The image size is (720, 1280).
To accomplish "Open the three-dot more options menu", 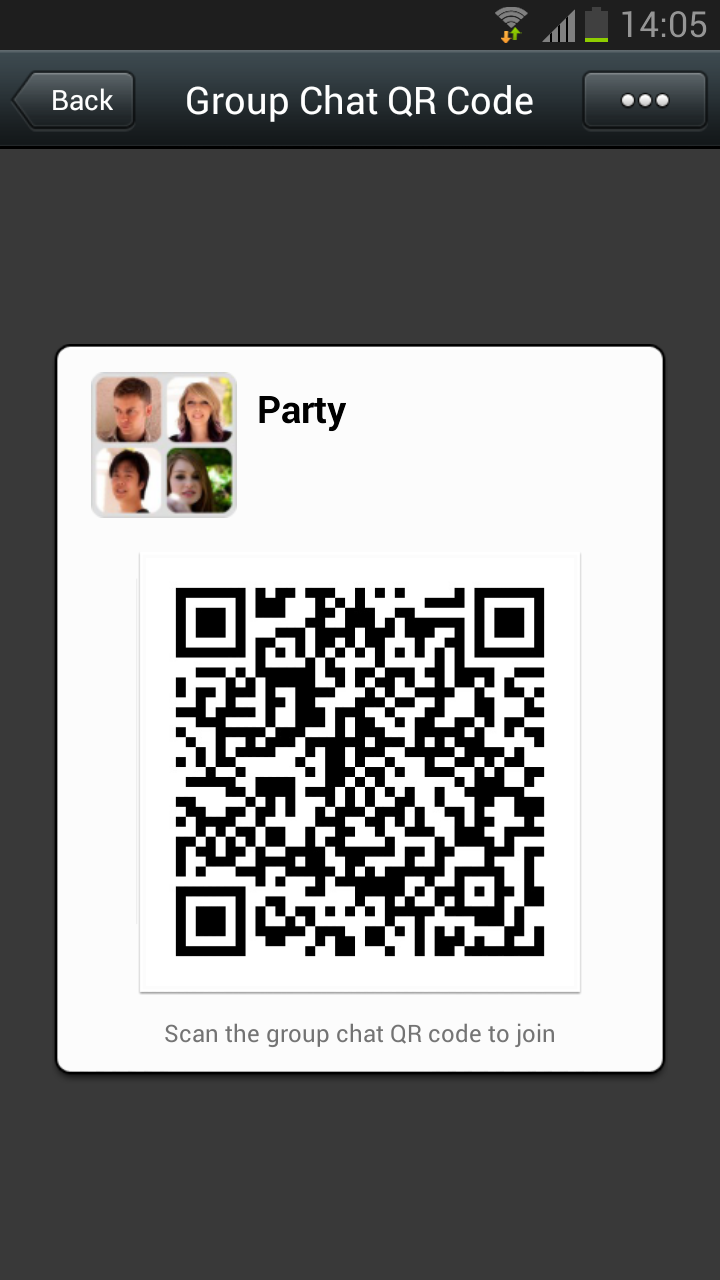I will tap(645, 100).
